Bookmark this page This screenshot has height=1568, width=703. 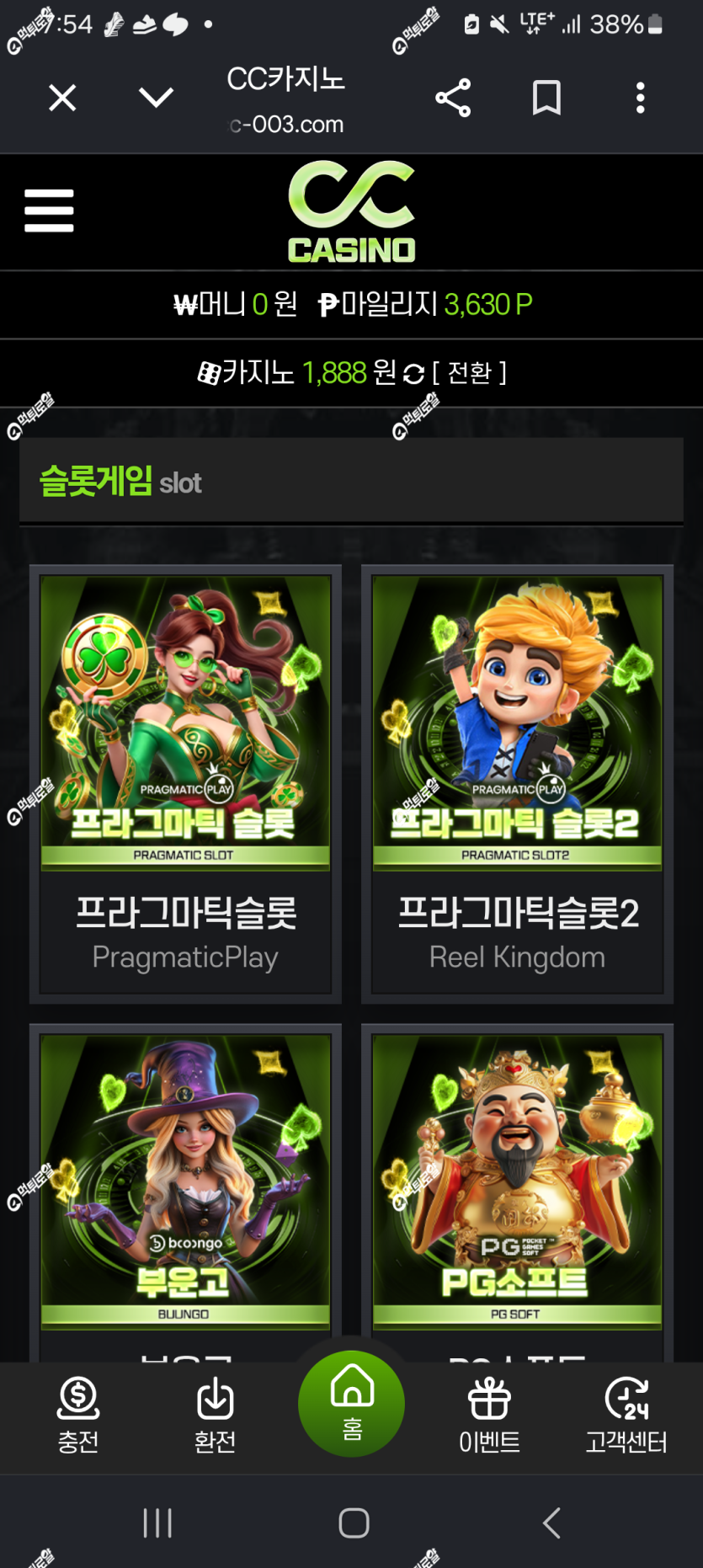pyautogui.click(x=546, y=98)
